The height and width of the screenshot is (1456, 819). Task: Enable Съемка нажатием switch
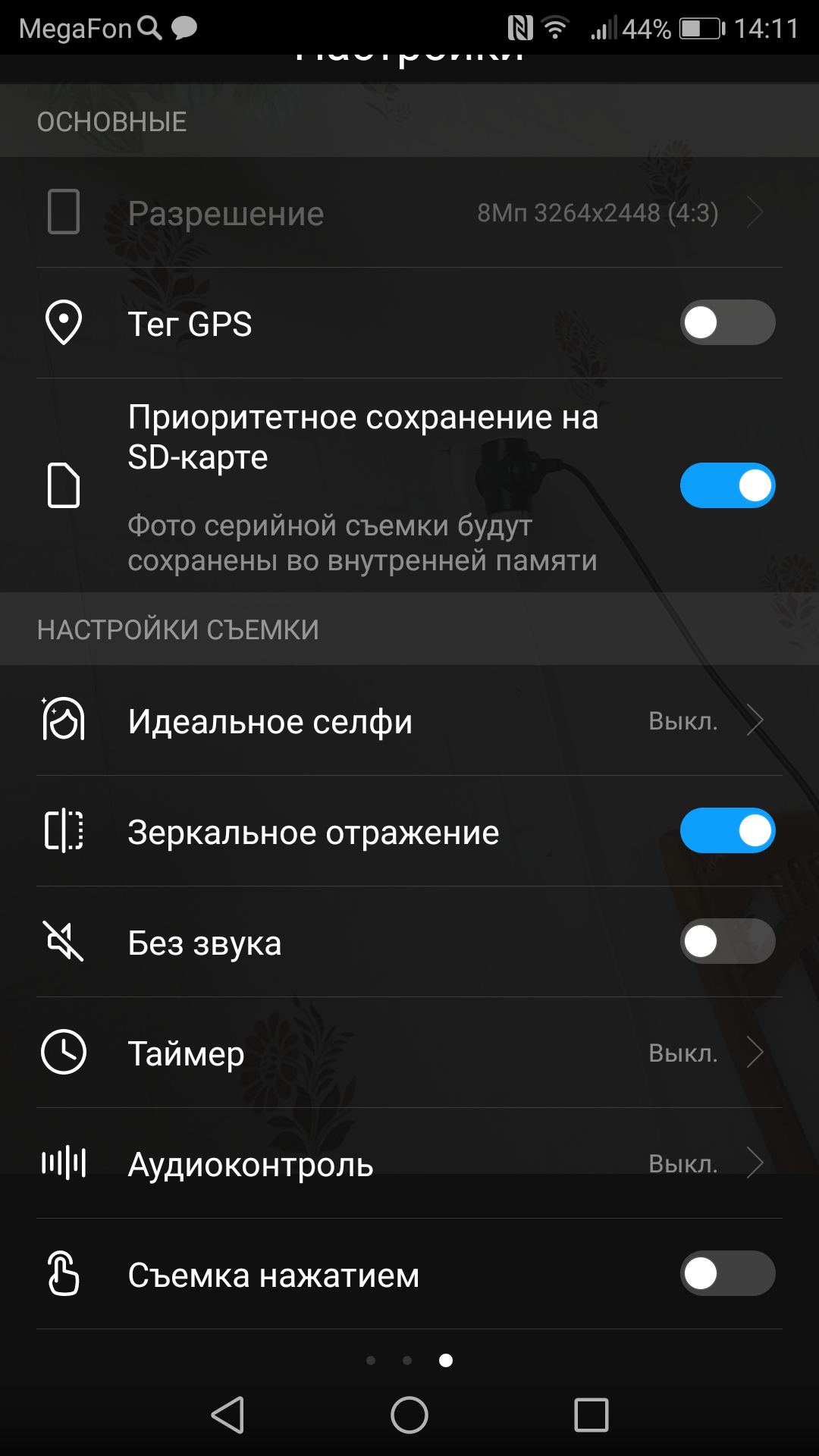(x=727, y=1273)
